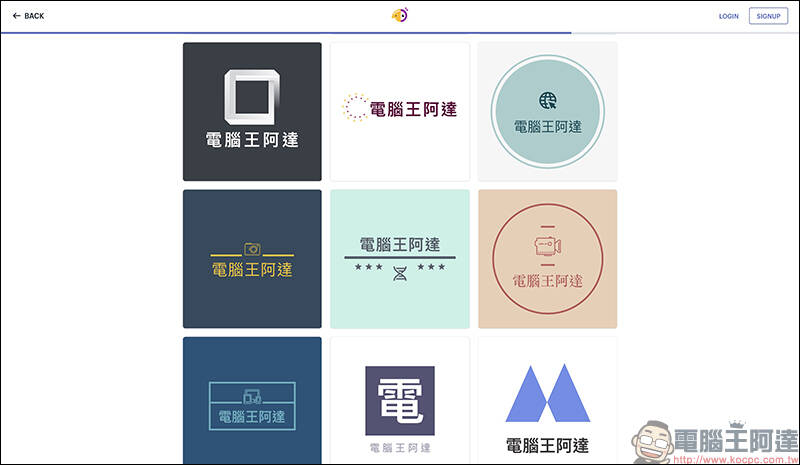The image size is (800, 465).
Task: Pick the logo with large 電 square
Action: [x=399, y=400]
